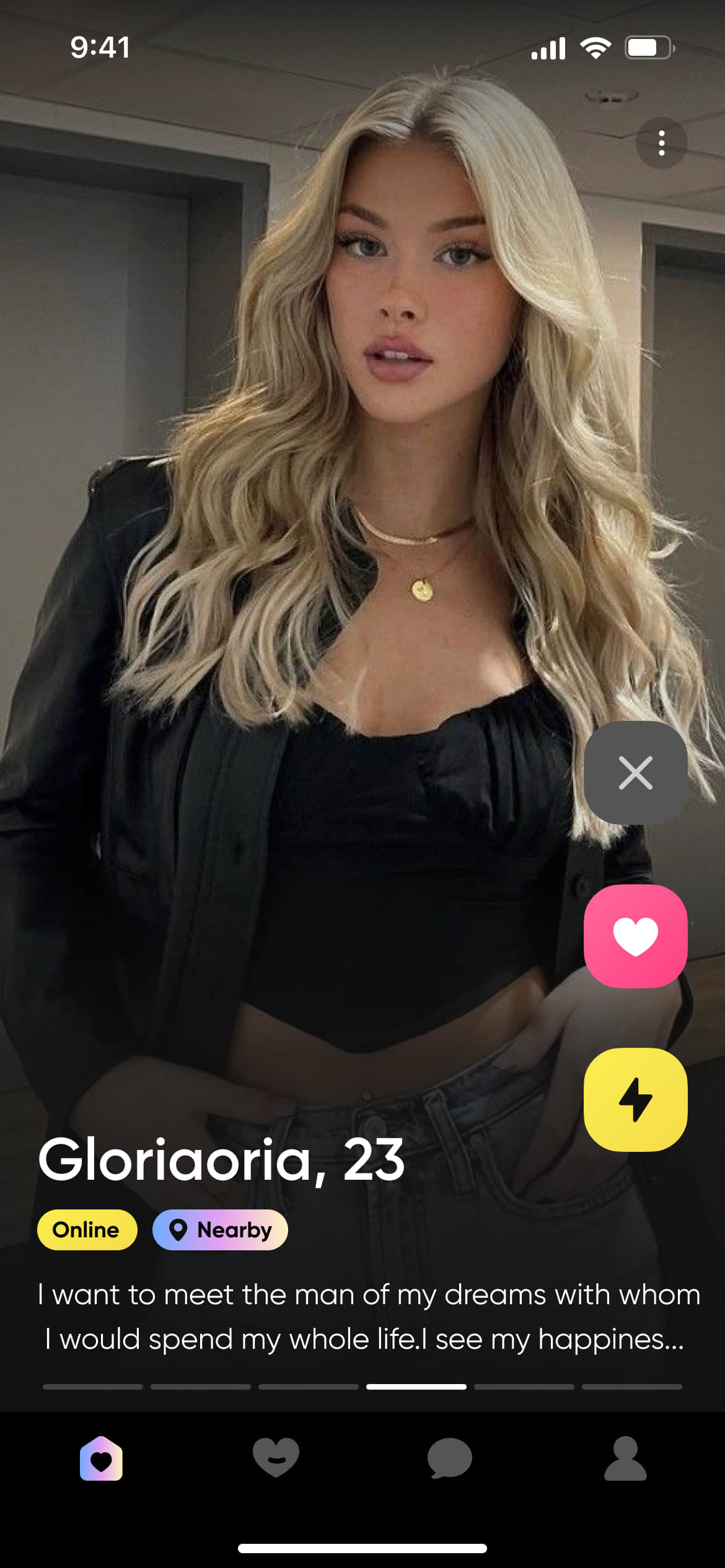
Task: Go to my profile tab
Action: pyautogui.click(x=625, y=1458)
